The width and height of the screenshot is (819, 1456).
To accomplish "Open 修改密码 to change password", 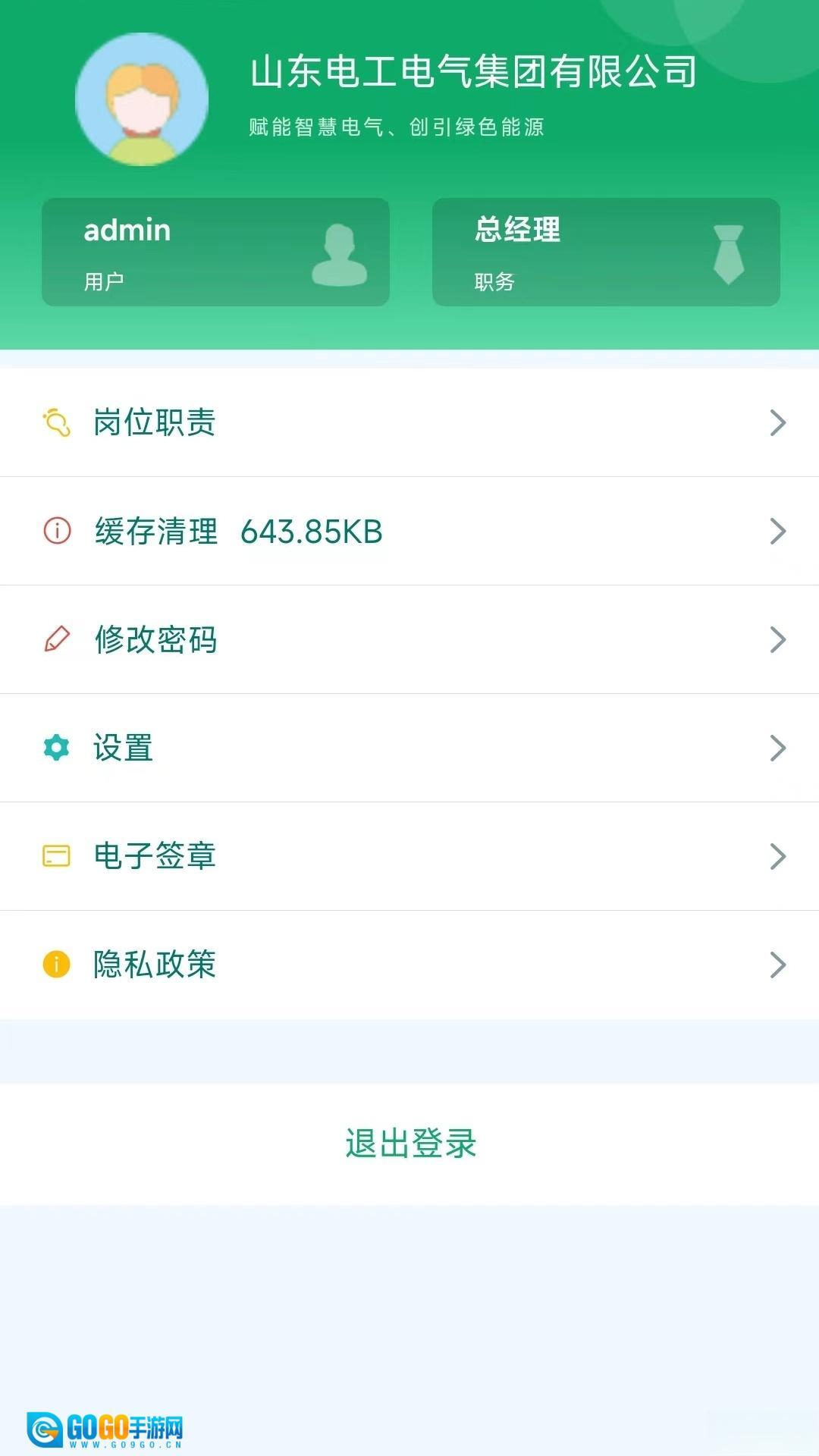I will (x=409, y=639).
